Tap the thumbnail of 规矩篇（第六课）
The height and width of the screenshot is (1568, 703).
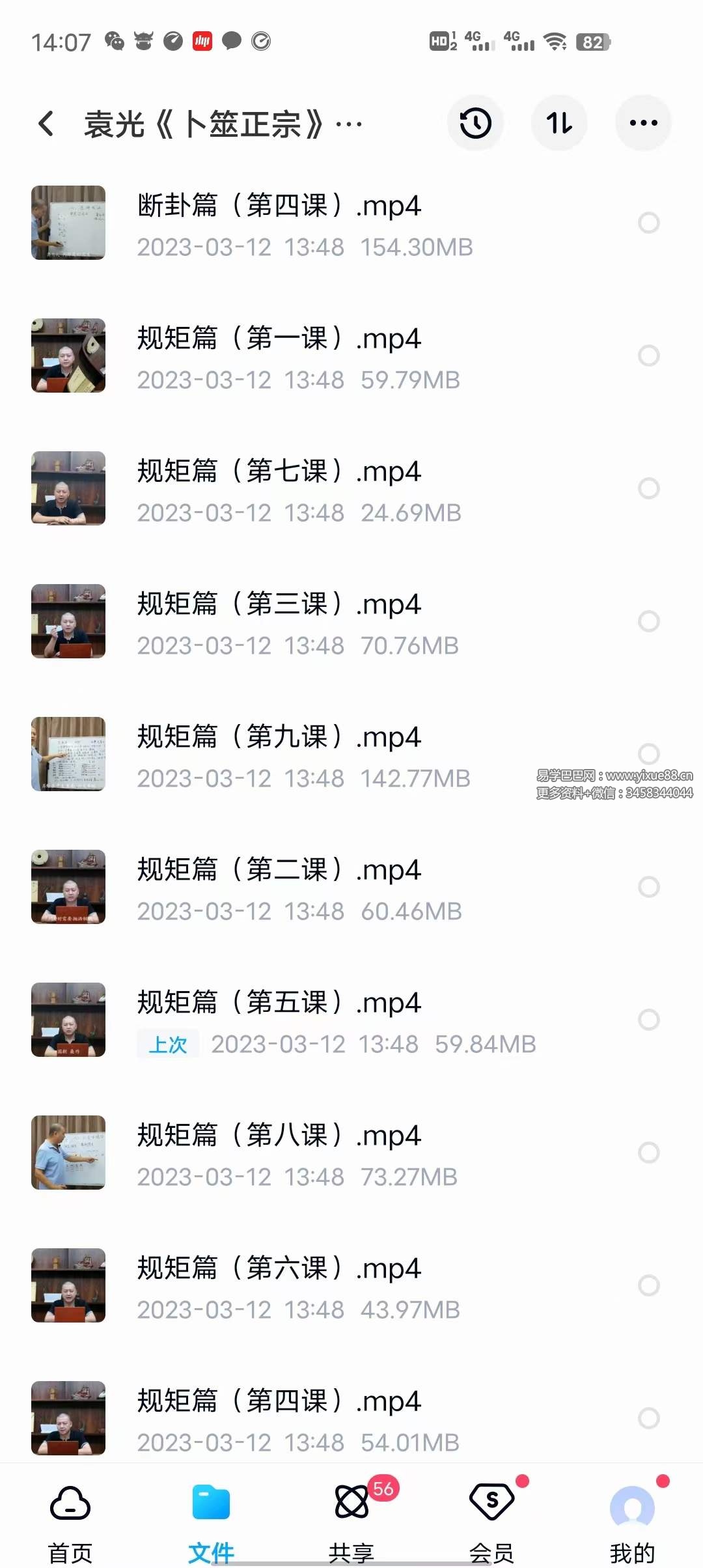68,1287
